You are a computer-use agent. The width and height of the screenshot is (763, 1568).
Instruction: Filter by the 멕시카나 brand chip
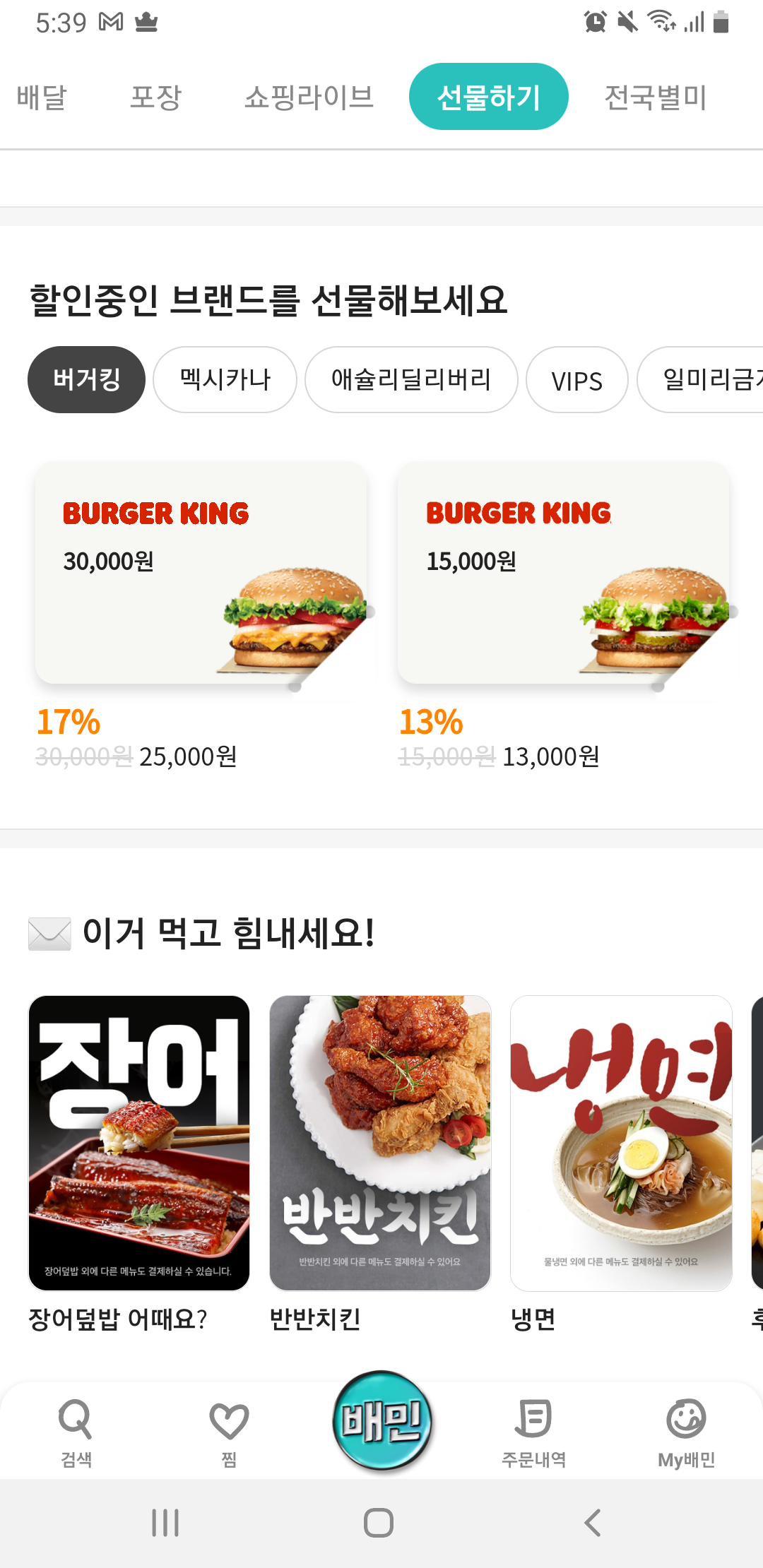click(225, 380)
